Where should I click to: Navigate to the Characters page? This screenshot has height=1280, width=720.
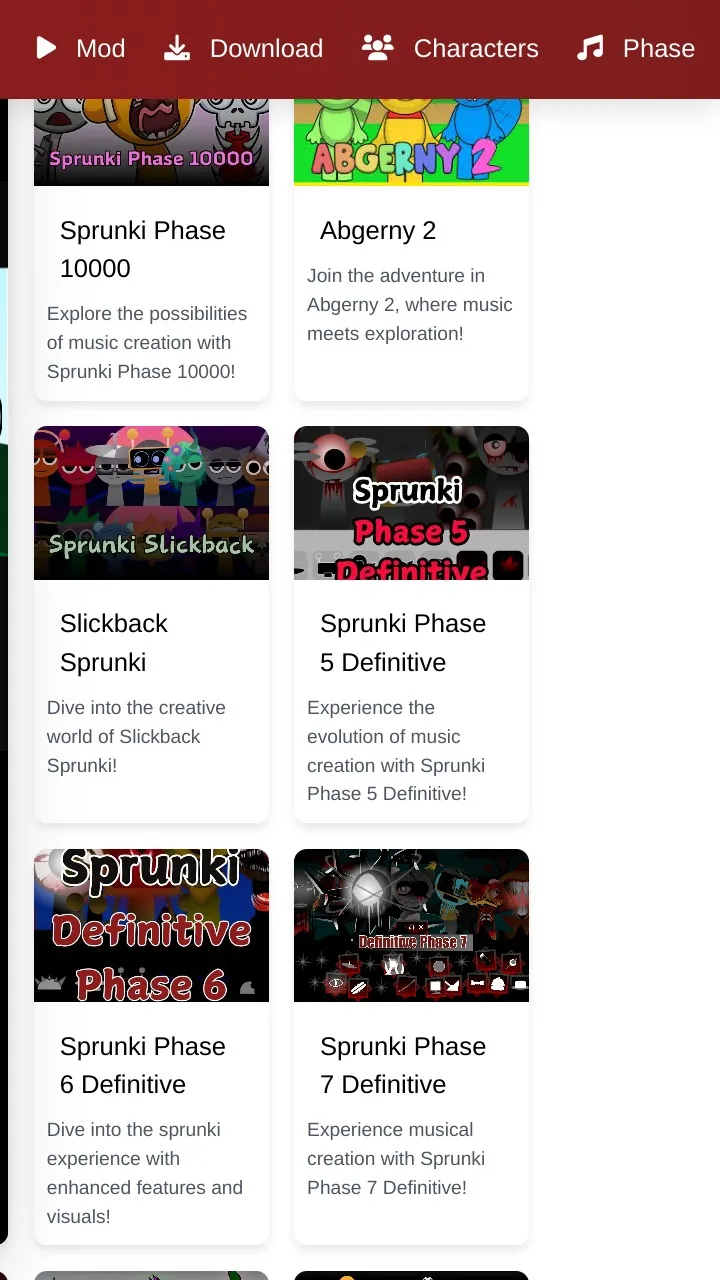point(476,48)
